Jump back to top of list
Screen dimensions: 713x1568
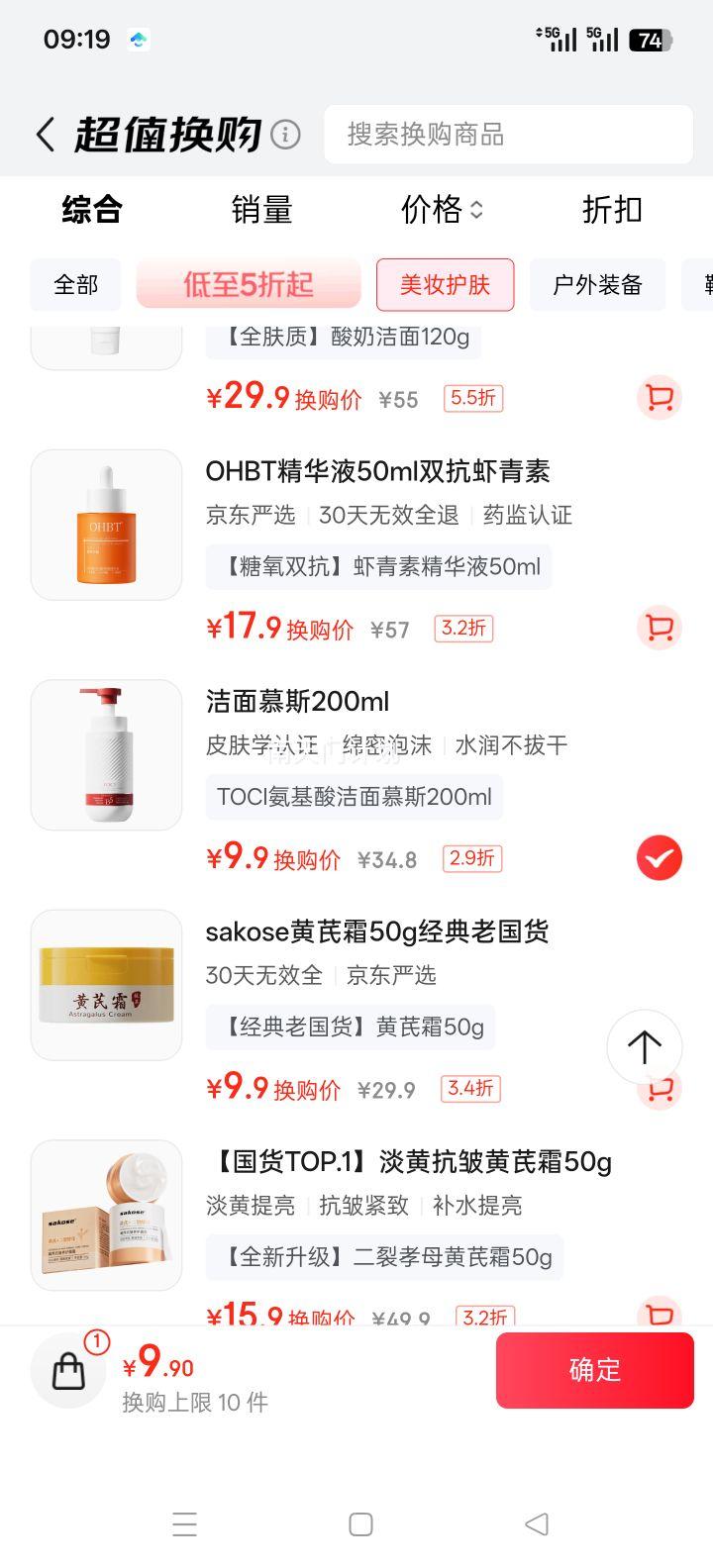[x=644, y=1046]
